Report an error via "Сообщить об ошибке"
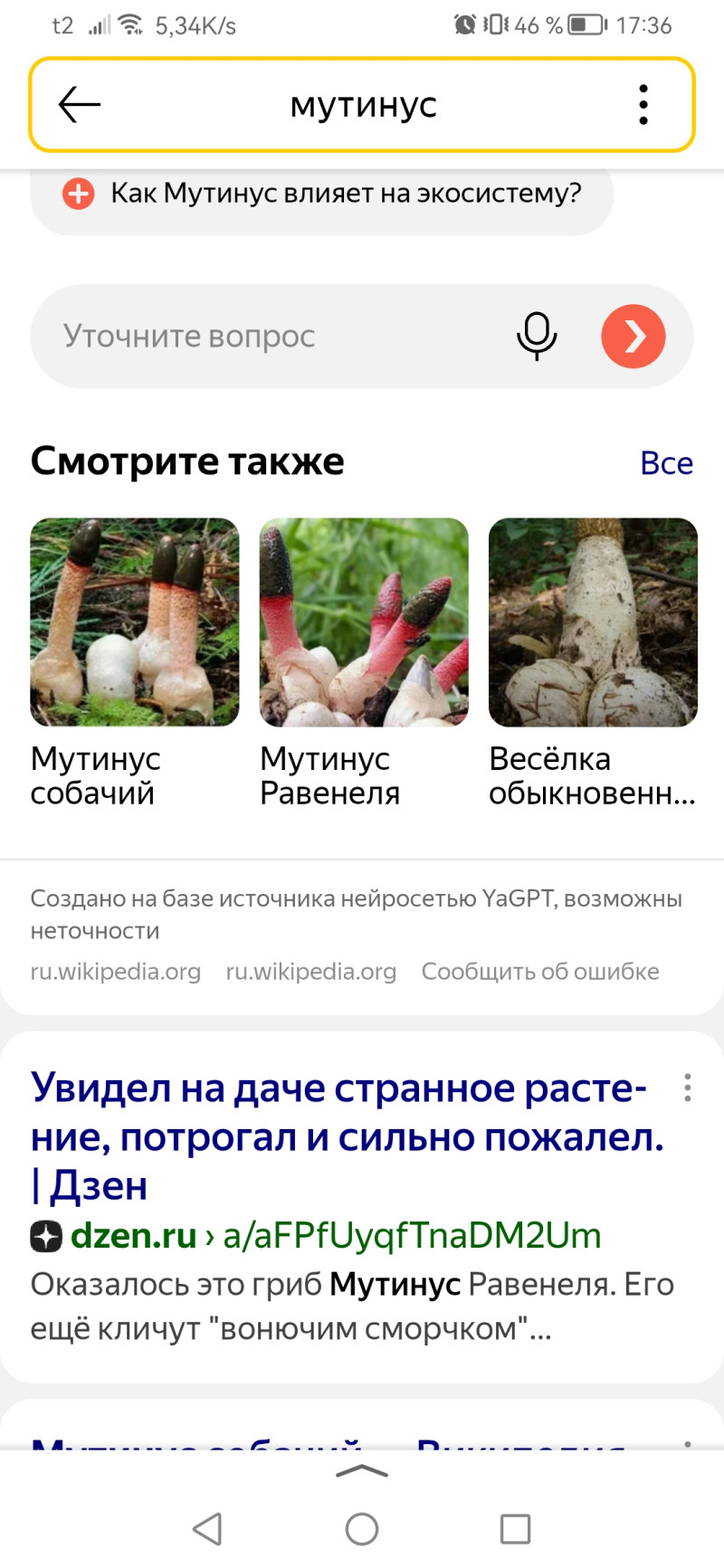 point(540,972)
